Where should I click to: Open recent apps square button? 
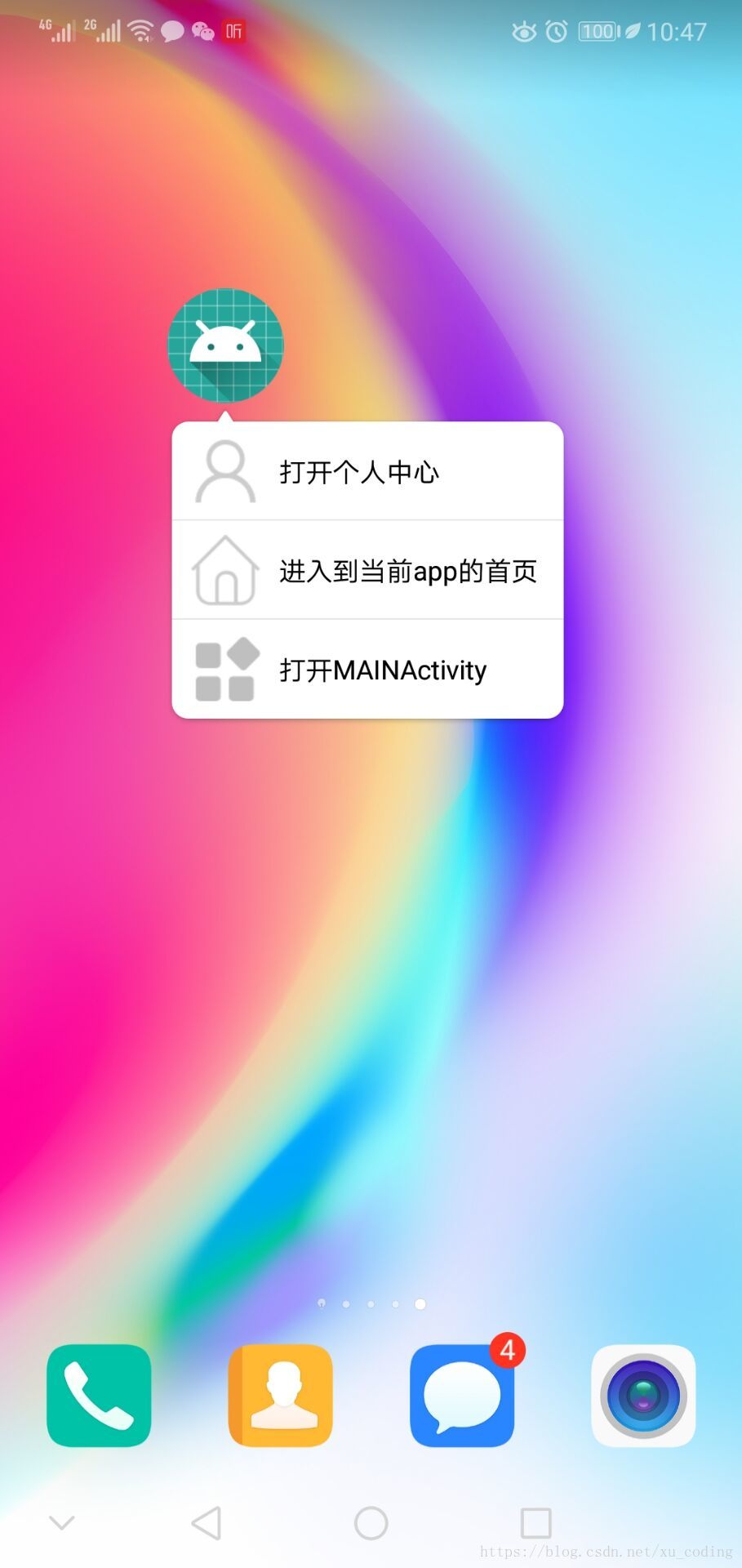[535, 1523]
